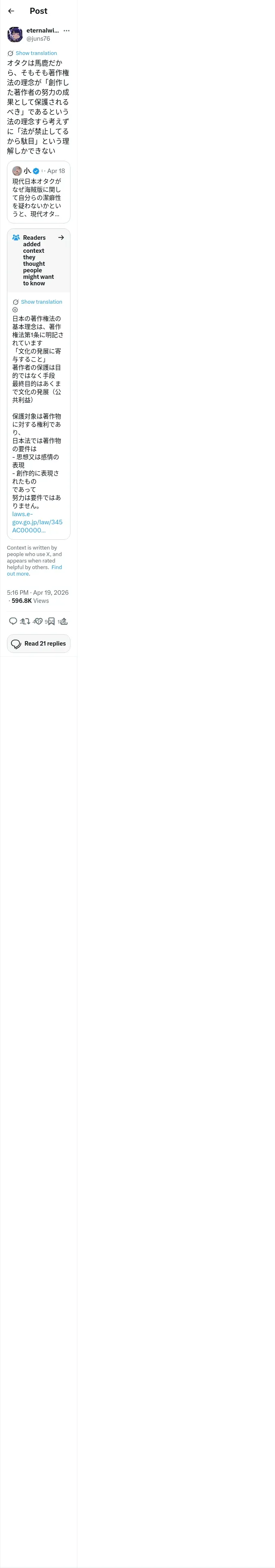Open the laws.e-gov.go.jp link in the note
Viewport: 275px width, 1568px height.
pyautogui.click(x=37, y=522)
